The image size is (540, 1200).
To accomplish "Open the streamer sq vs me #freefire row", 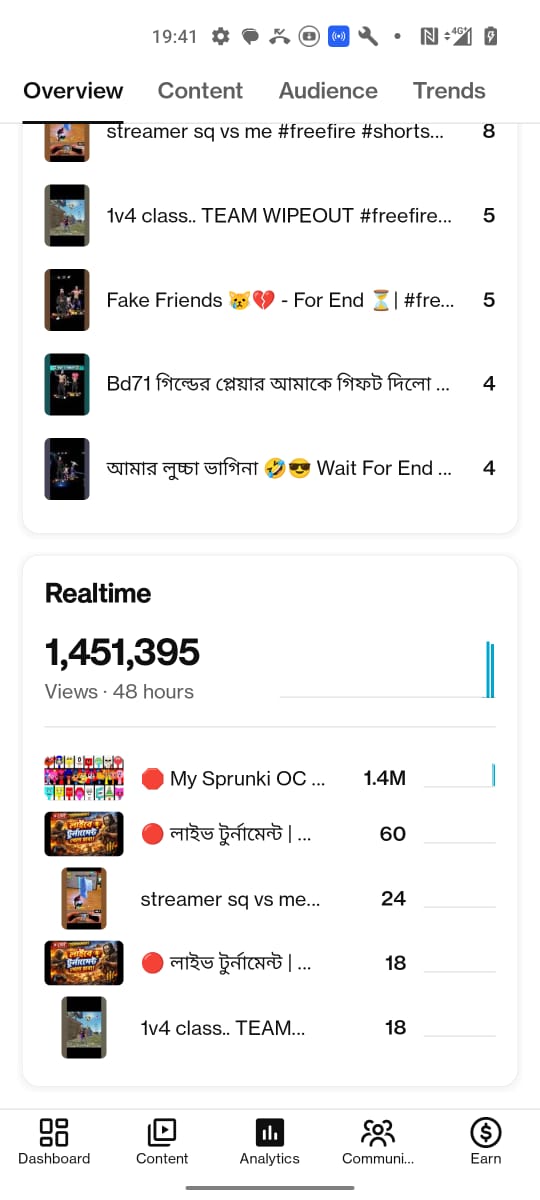I will click(x=270, y=139).
